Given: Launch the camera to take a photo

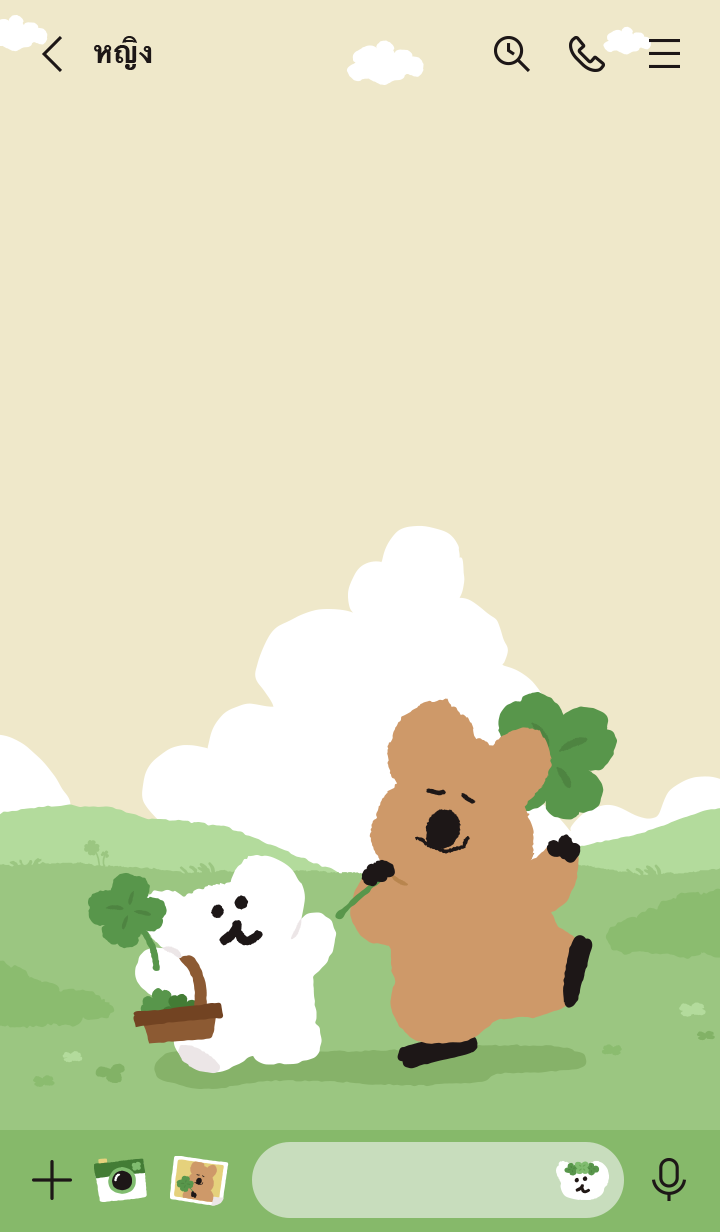Looking at the screenshot, I should [x=121, y=1180].
